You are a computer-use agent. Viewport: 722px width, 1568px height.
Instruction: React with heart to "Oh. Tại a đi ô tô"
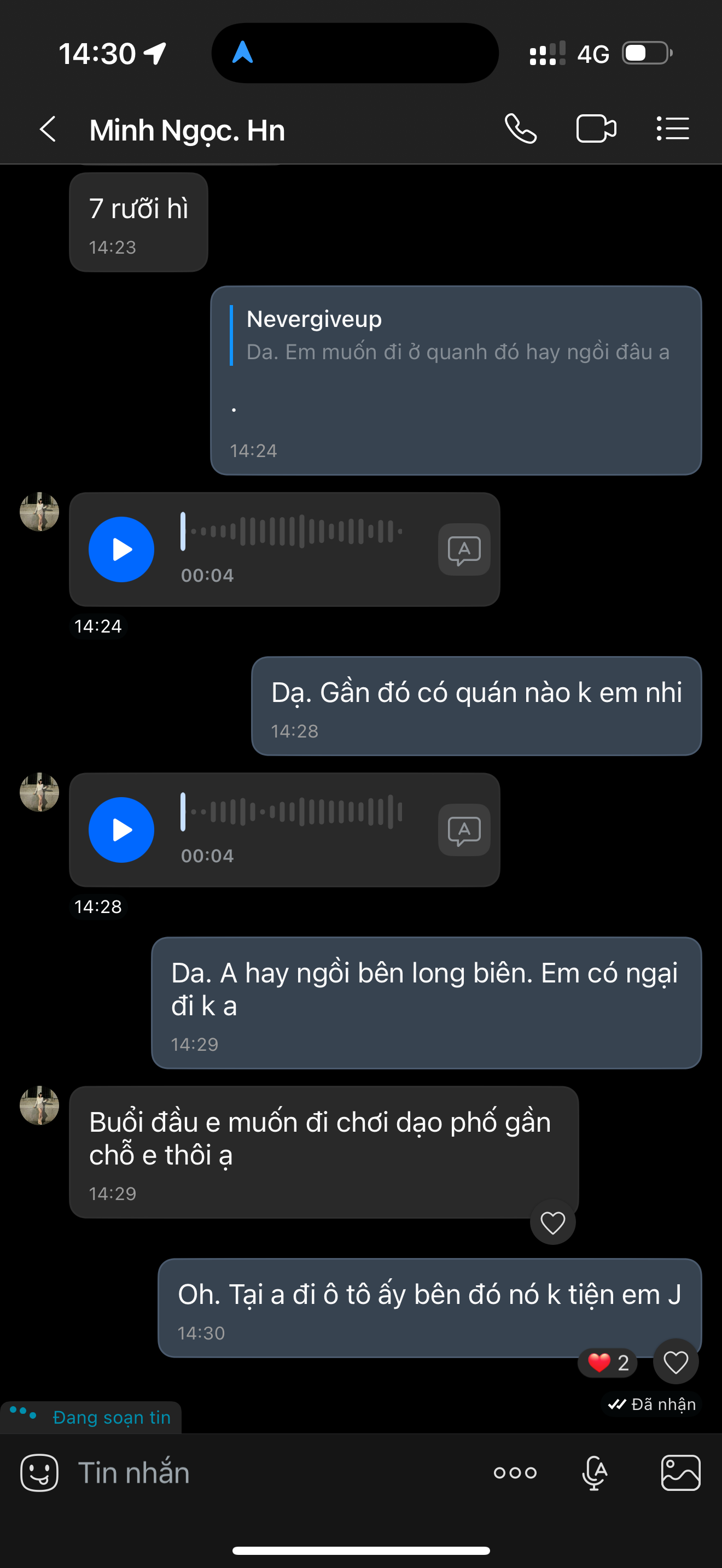click(676, 1362)
